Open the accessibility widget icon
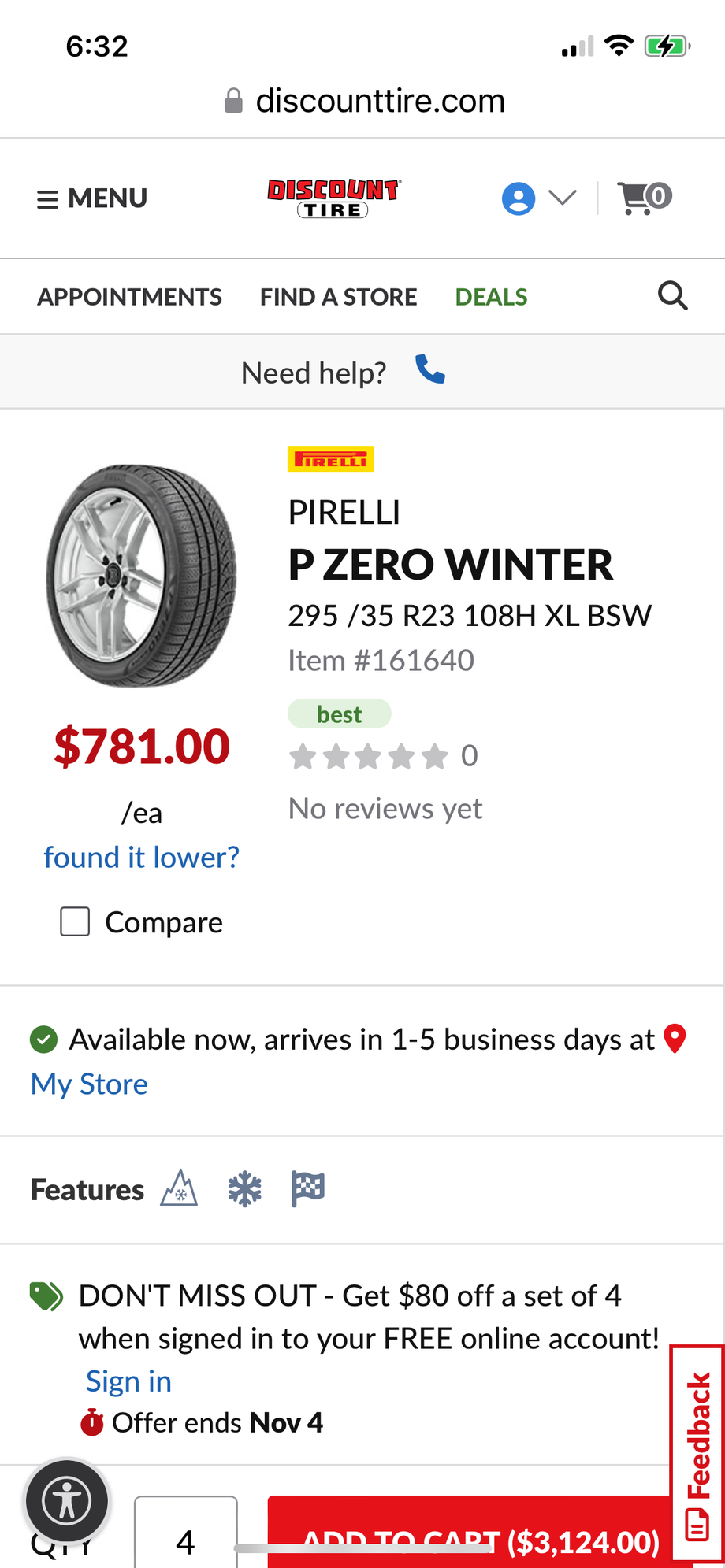This screenshot has width=725, height=1568. coord(67,1499)
